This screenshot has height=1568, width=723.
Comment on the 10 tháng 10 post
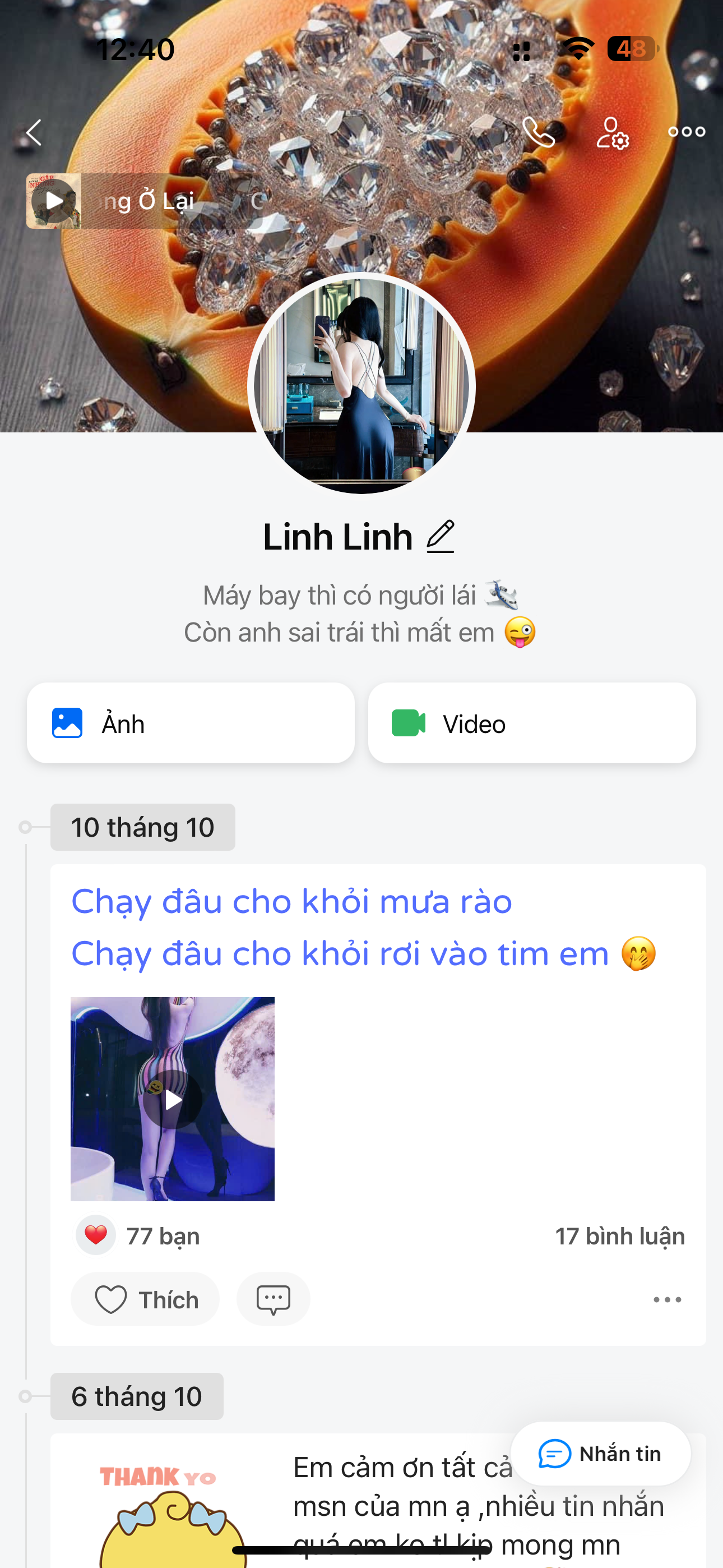(274, 1299)
